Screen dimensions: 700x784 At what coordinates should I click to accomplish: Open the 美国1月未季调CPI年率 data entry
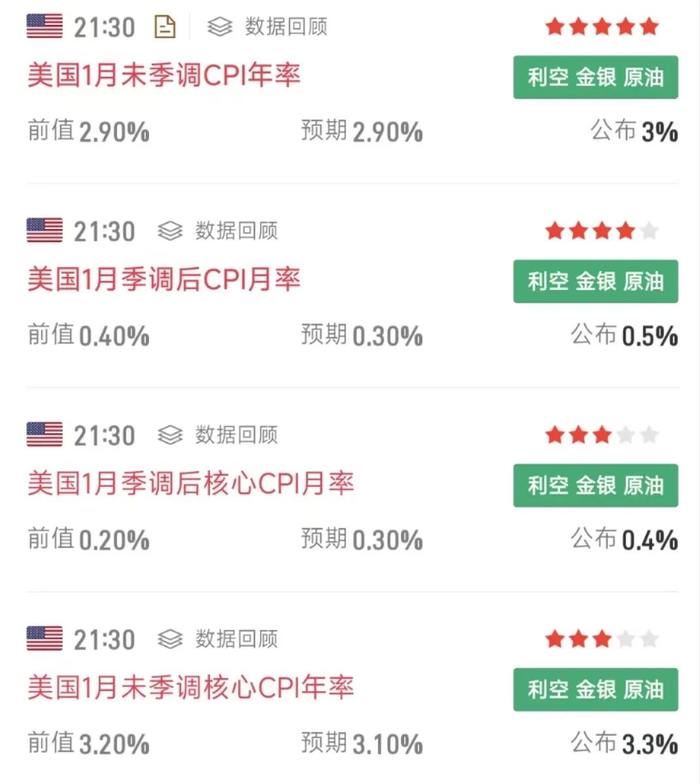[x=163, y=75]
